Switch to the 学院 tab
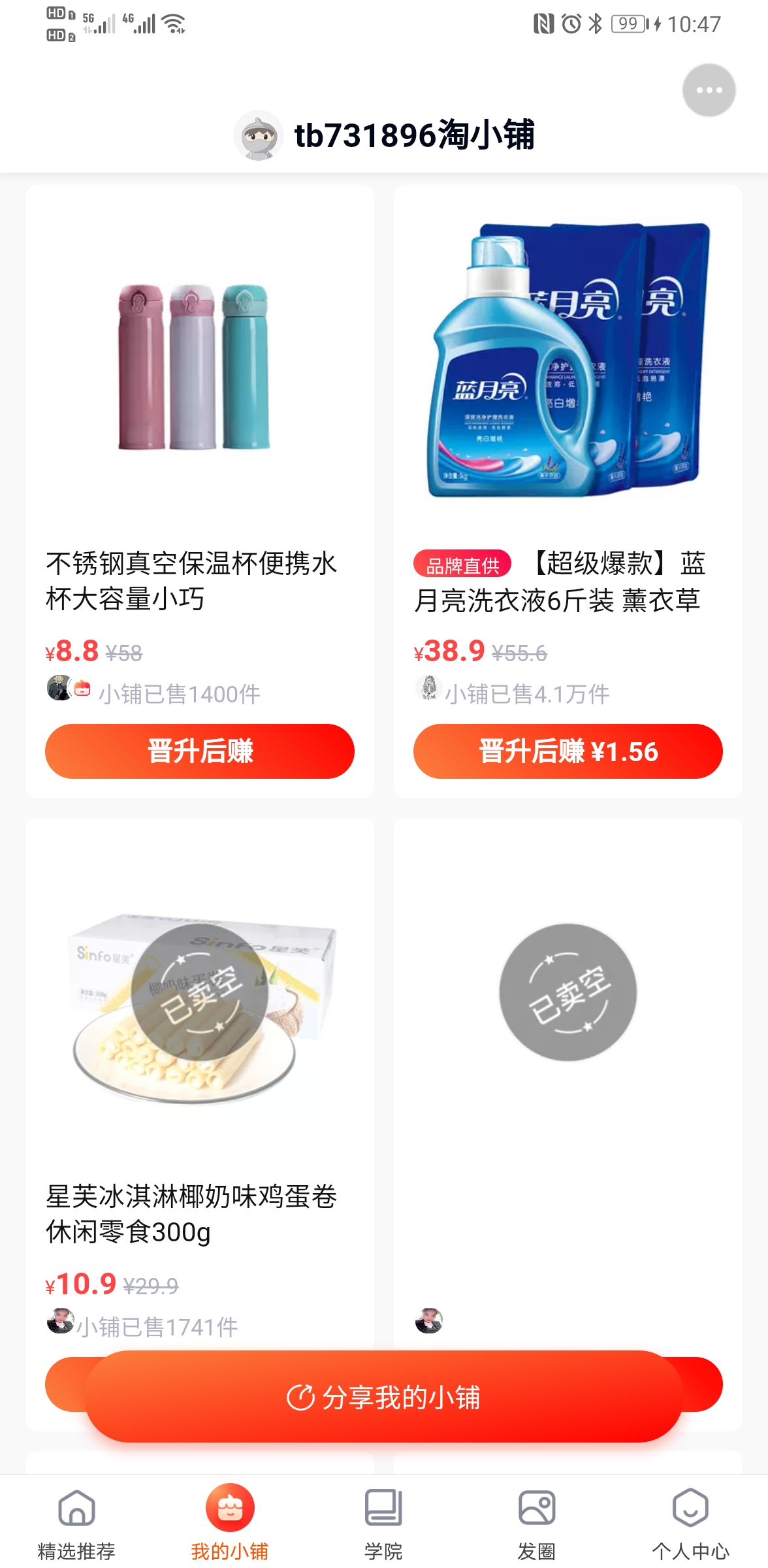This screenshot has width=768, height=1568. pos(384,1522)
